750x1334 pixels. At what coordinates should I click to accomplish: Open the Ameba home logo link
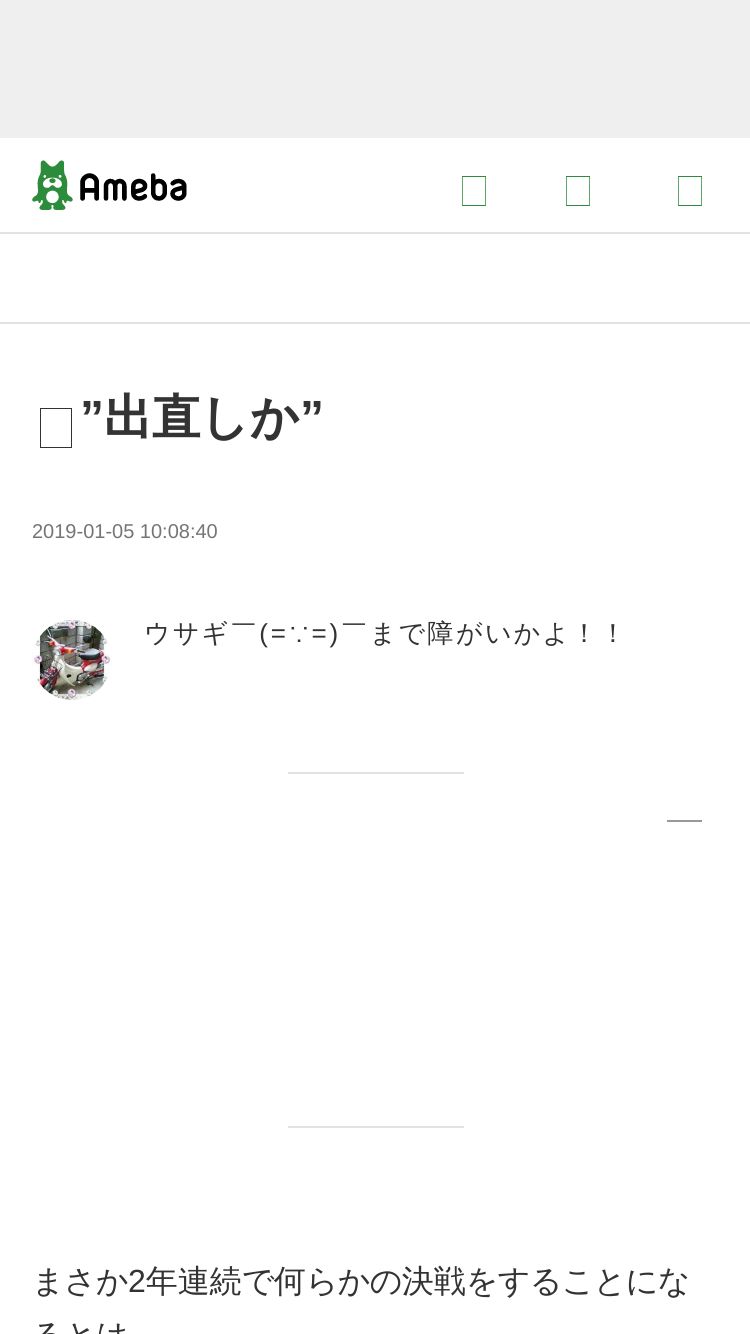point(110,186)
